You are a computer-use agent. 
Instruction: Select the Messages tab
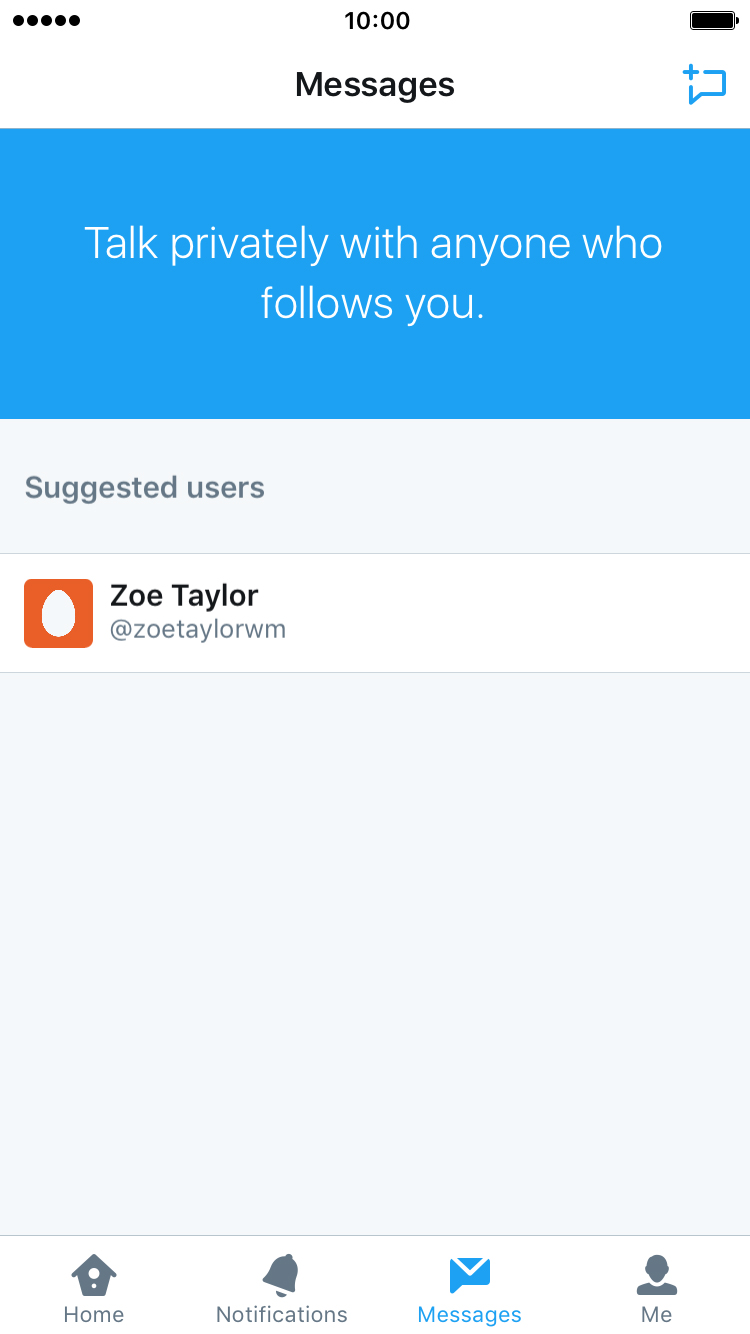469,1288
